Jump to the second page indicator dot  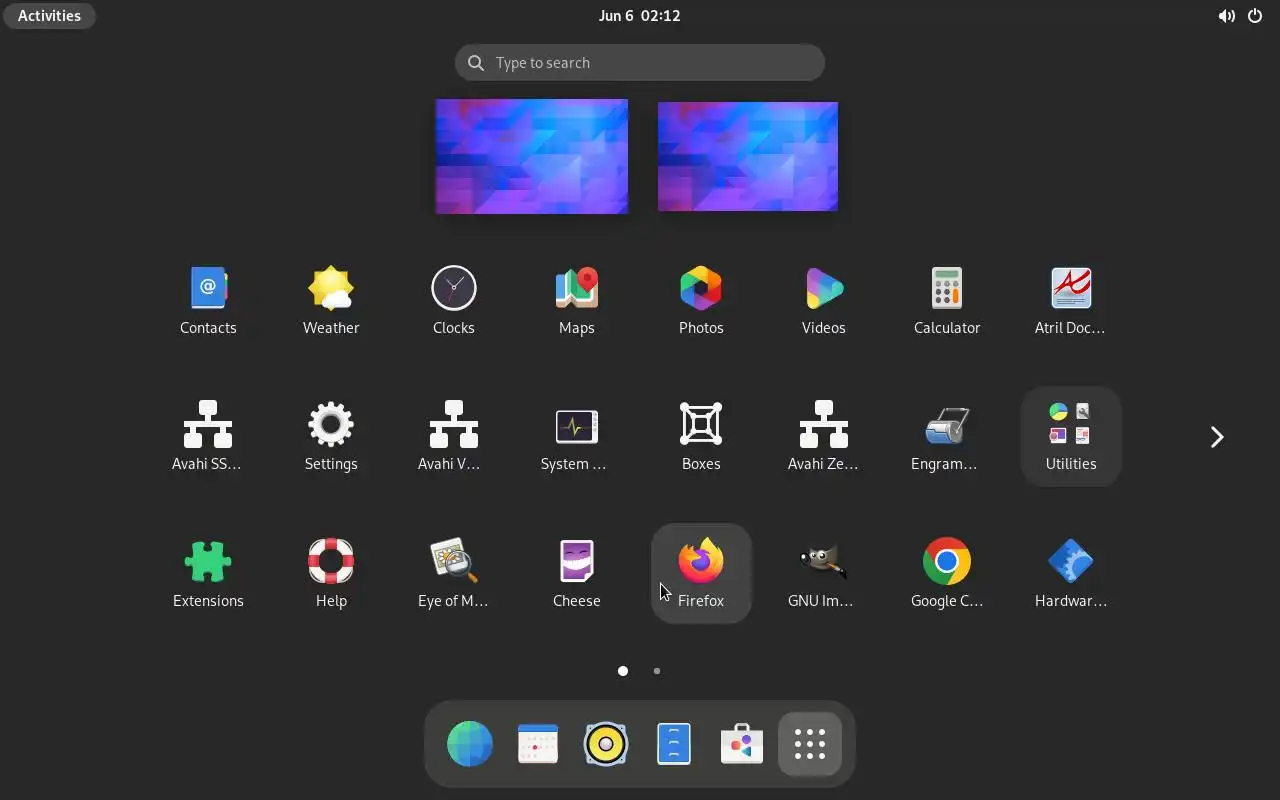coord(657,671)
